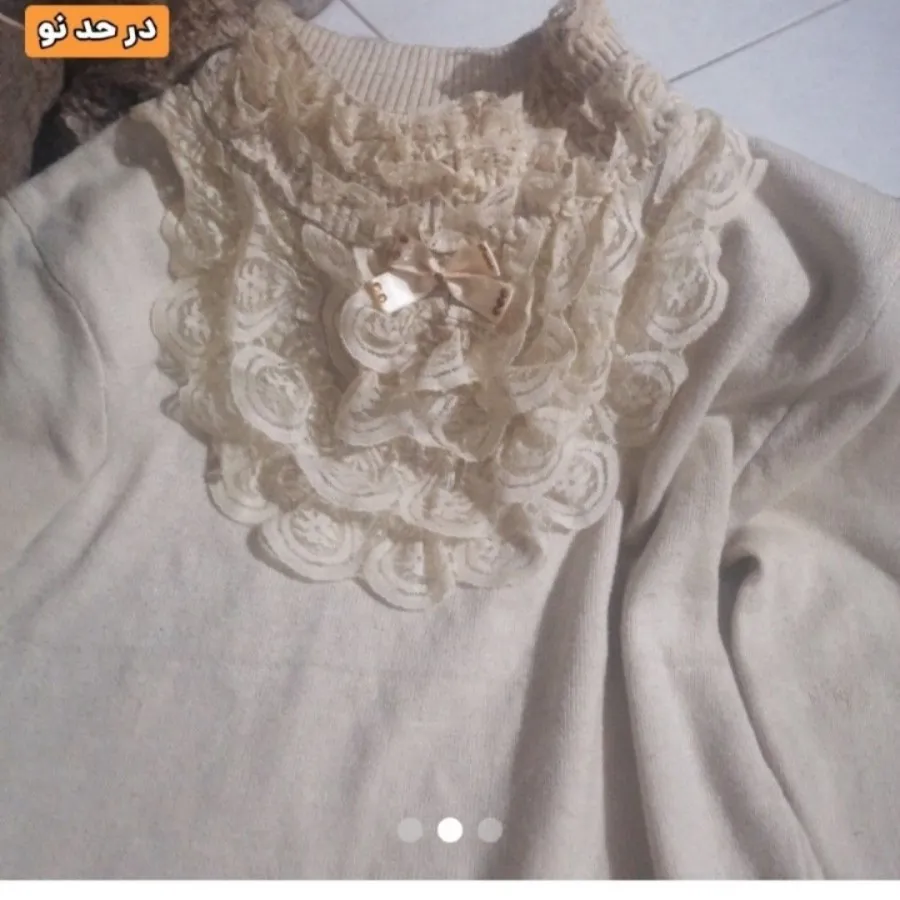Open the sweater product photo full screen

(450, 450)
